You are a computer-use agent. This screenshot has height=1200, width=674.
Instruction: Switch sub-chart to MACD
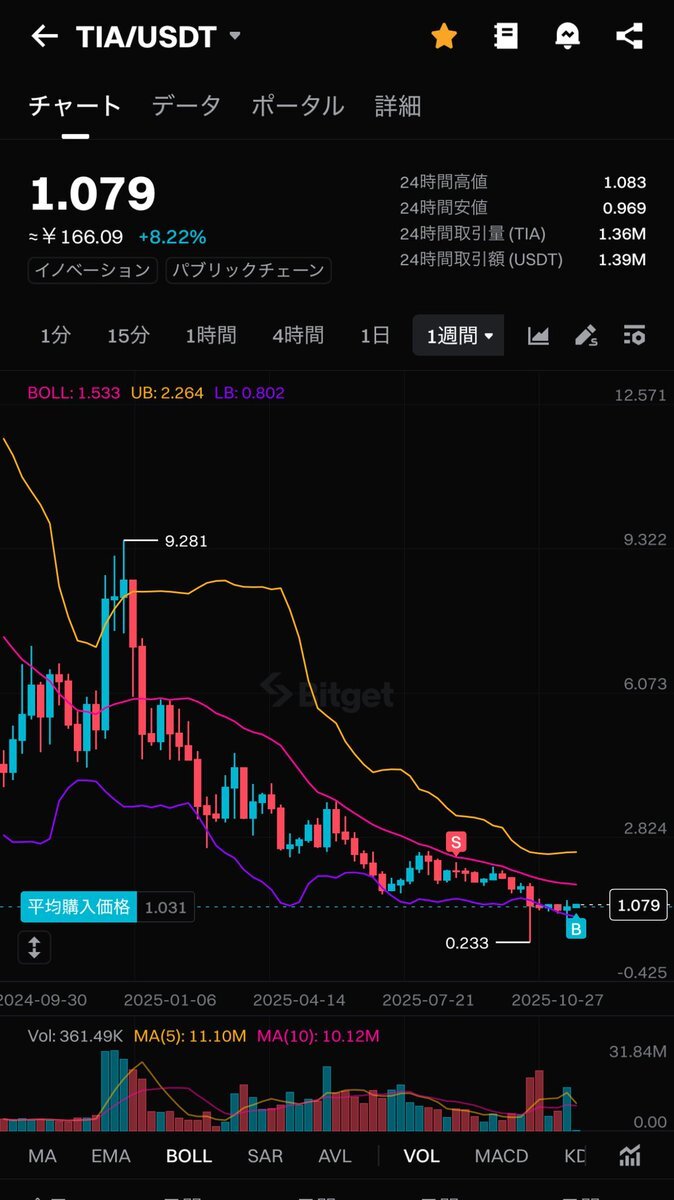501,1156
